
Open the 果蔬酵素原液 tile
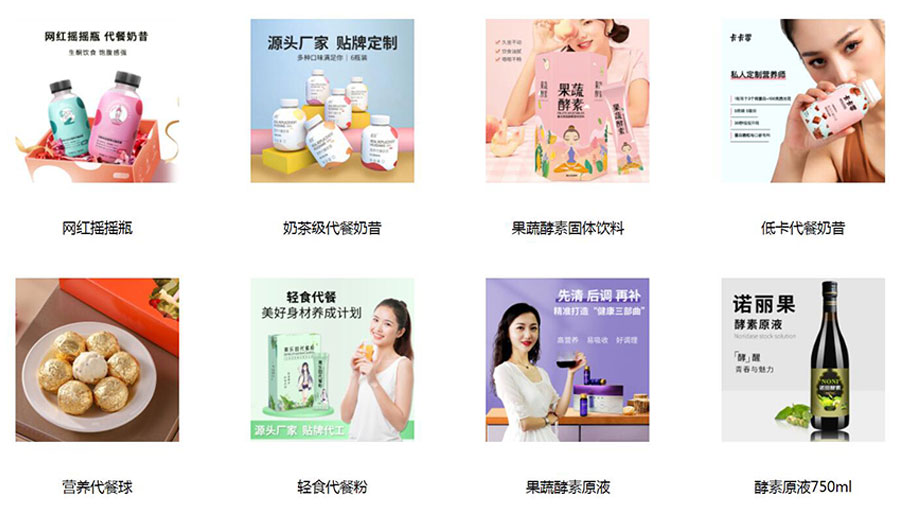click(567, 360)
